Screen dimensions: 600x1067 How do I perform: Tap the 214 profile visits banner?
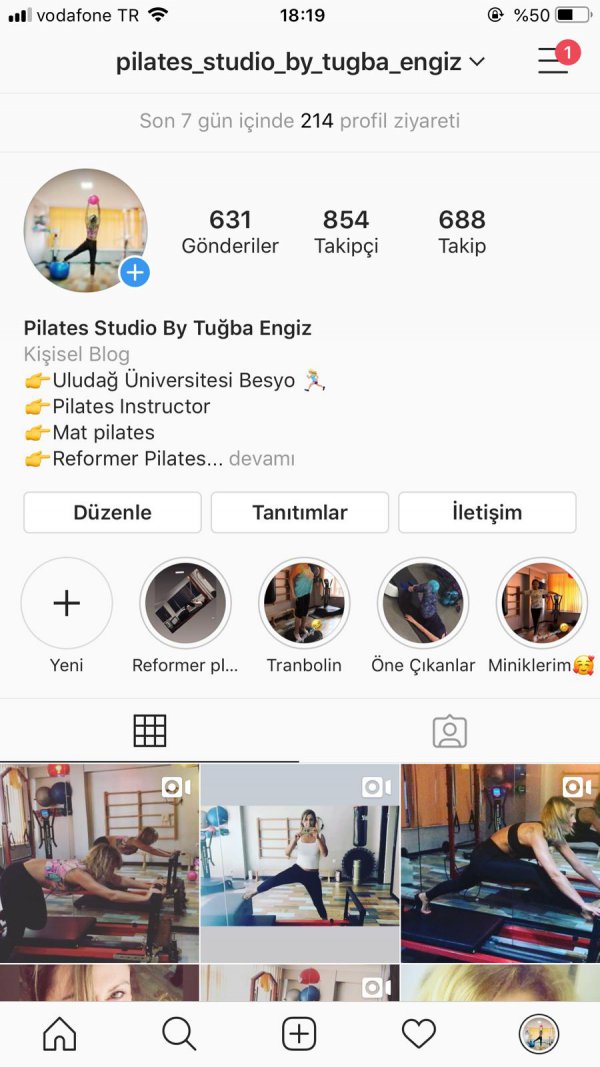tap(300, 121)
